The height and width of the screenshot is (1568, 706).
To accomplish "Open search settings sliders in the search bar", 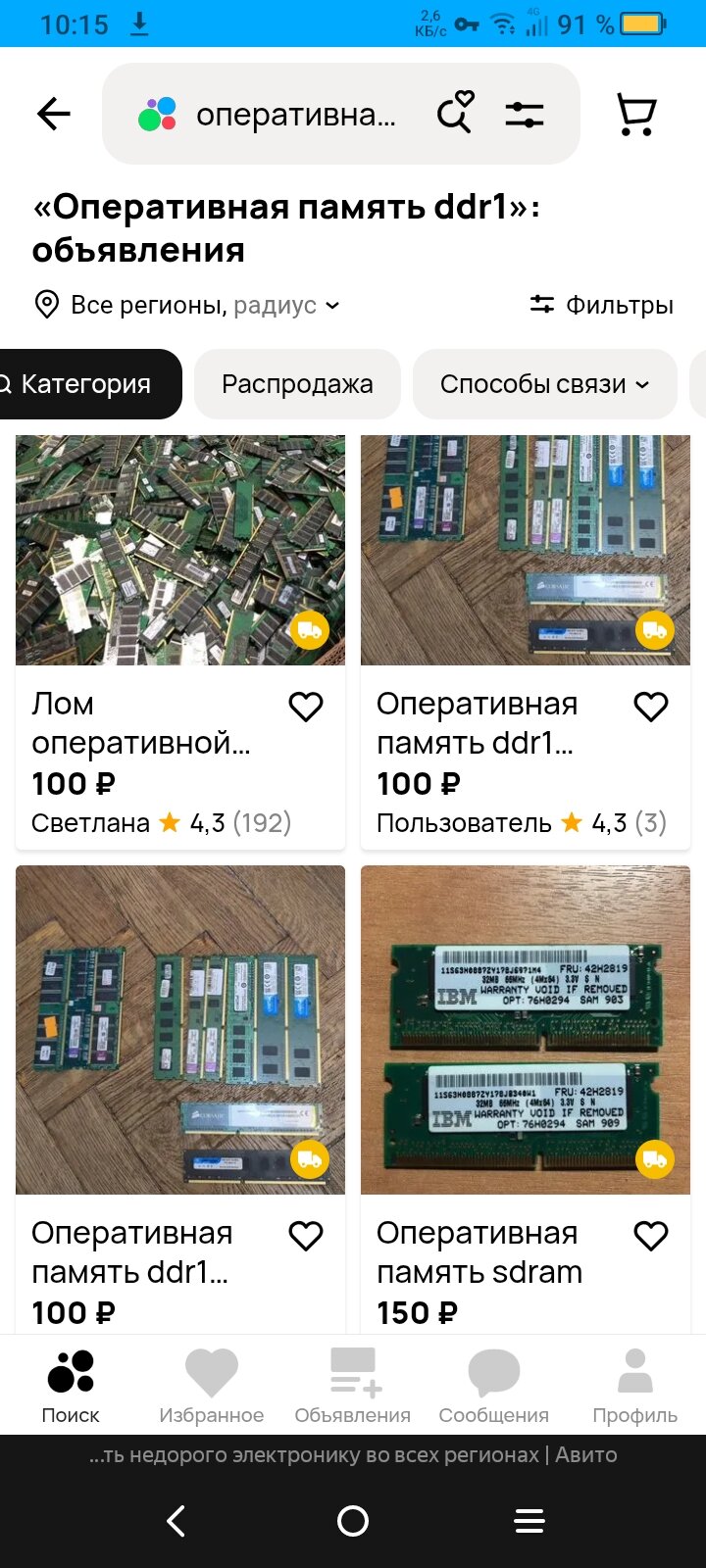I will [525, 115].
